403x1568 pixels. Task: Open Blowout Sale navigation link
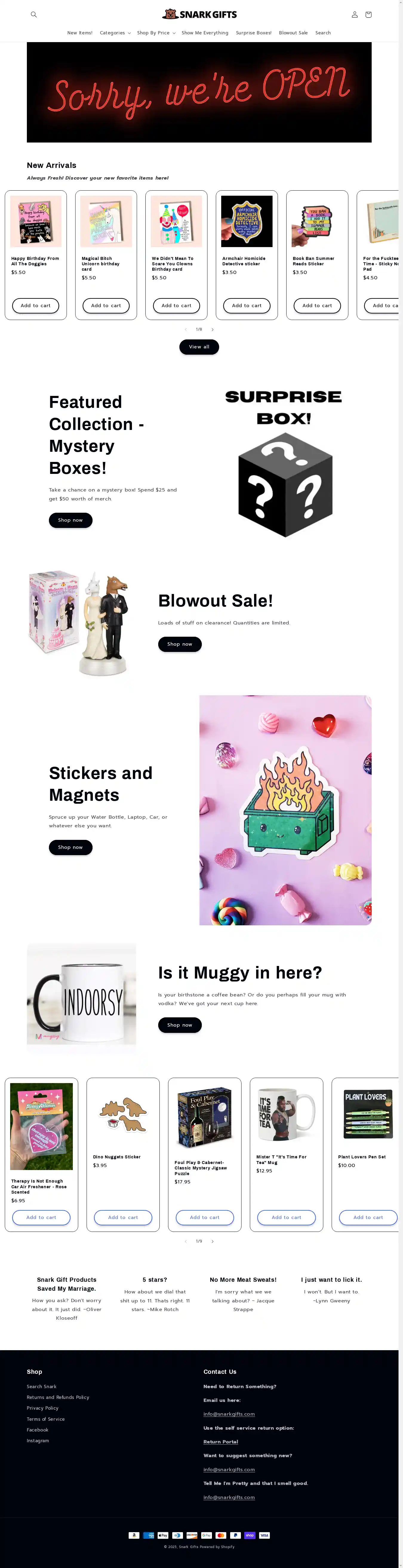(x=293, y=33)
